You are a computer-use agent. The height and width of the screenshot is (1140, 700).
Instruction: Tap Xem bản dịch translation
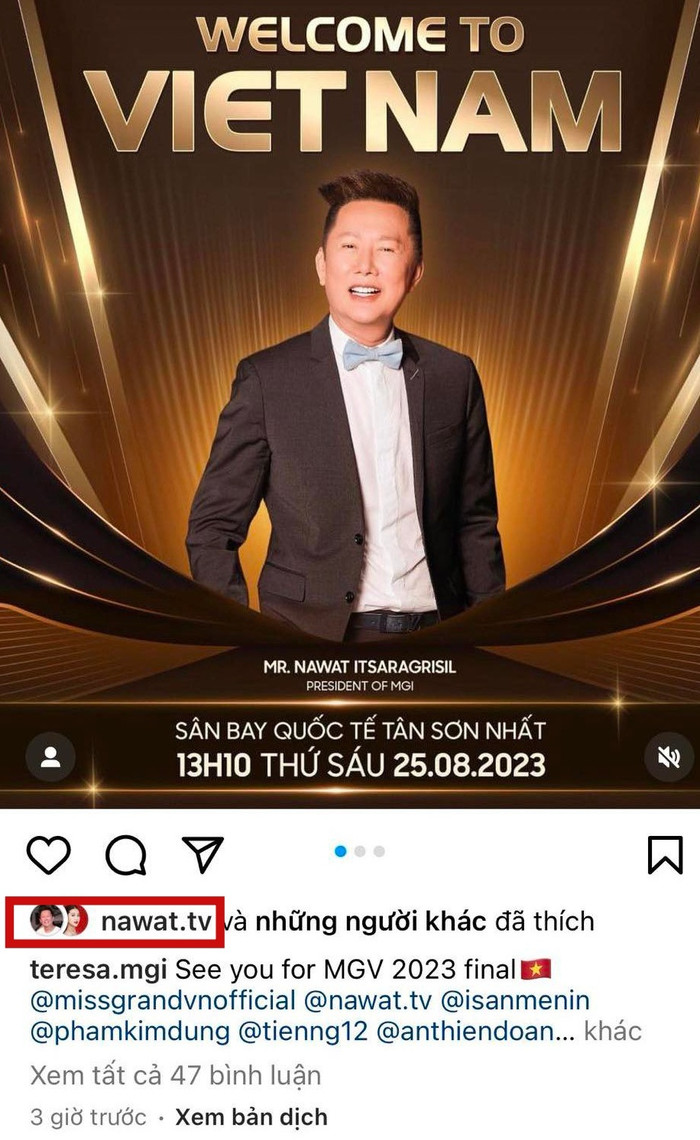(251, 1117)
